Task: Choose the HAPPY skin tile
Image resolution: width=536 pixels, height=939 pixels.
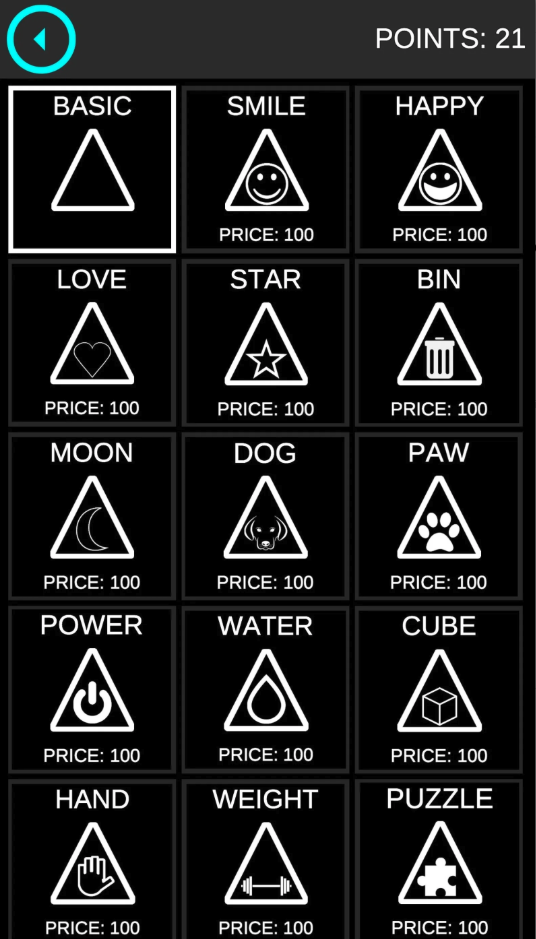Action: tap(440, 169)
